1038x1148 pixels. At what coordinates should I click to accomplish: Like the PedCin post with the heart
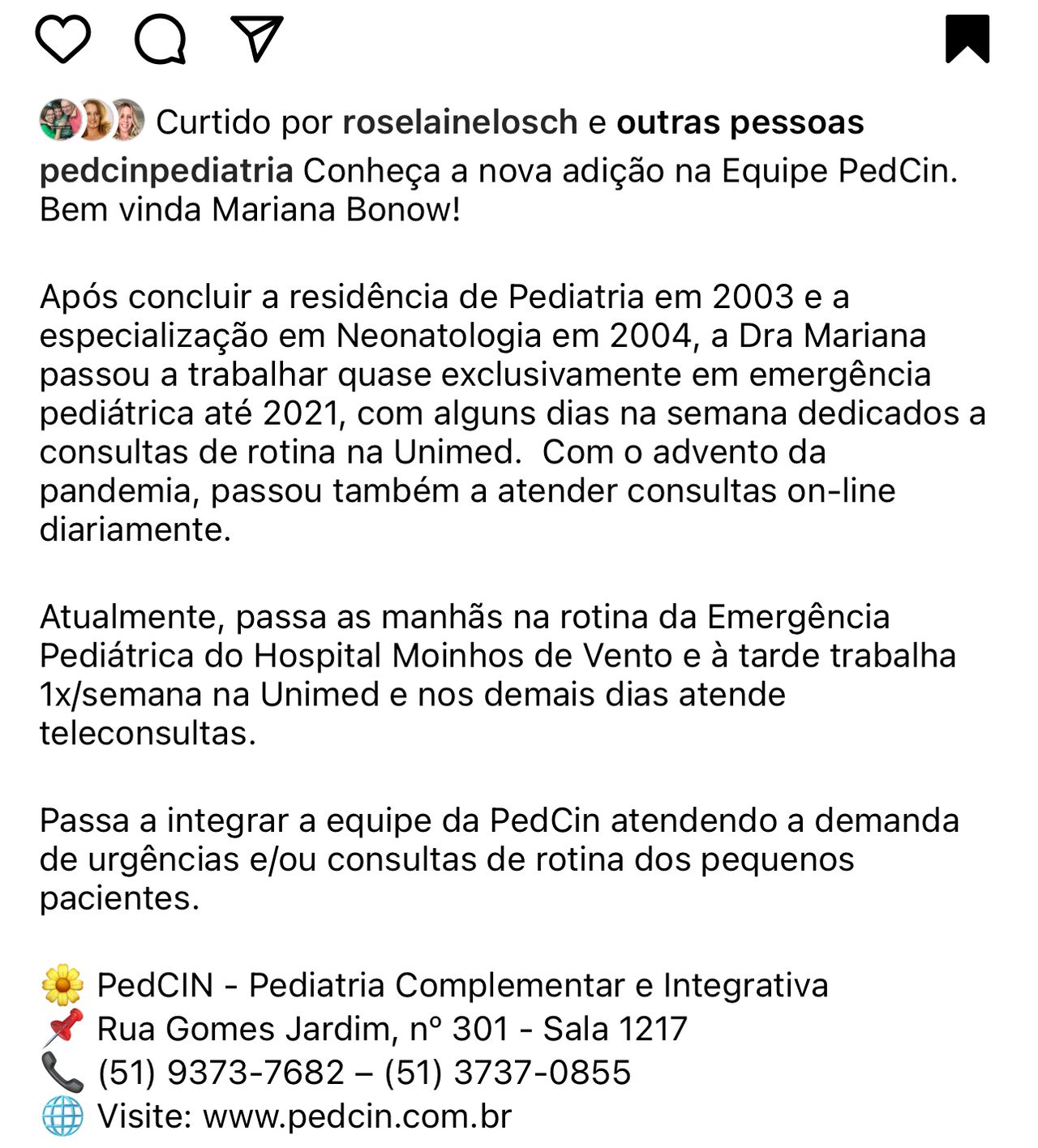[63, 38]
